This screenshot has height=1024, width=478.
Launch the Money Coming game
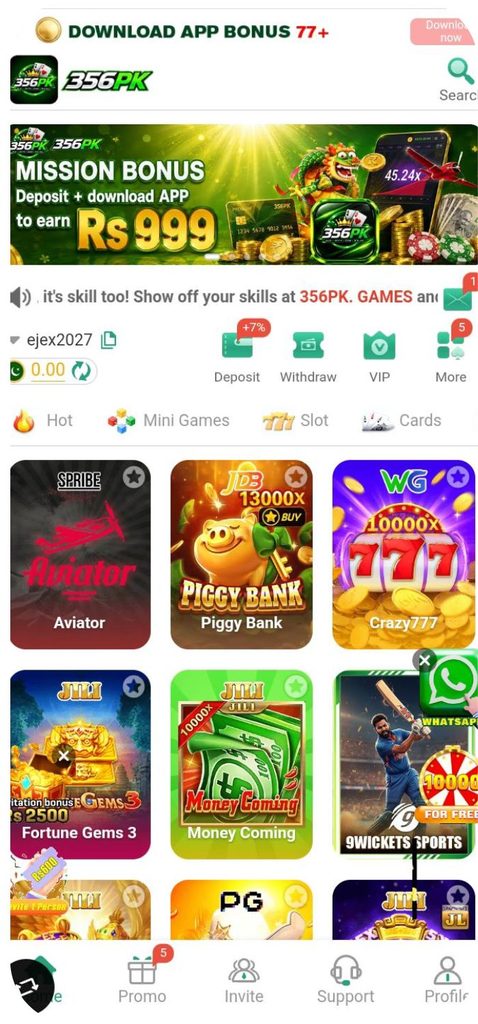click(x=241, y=764)
